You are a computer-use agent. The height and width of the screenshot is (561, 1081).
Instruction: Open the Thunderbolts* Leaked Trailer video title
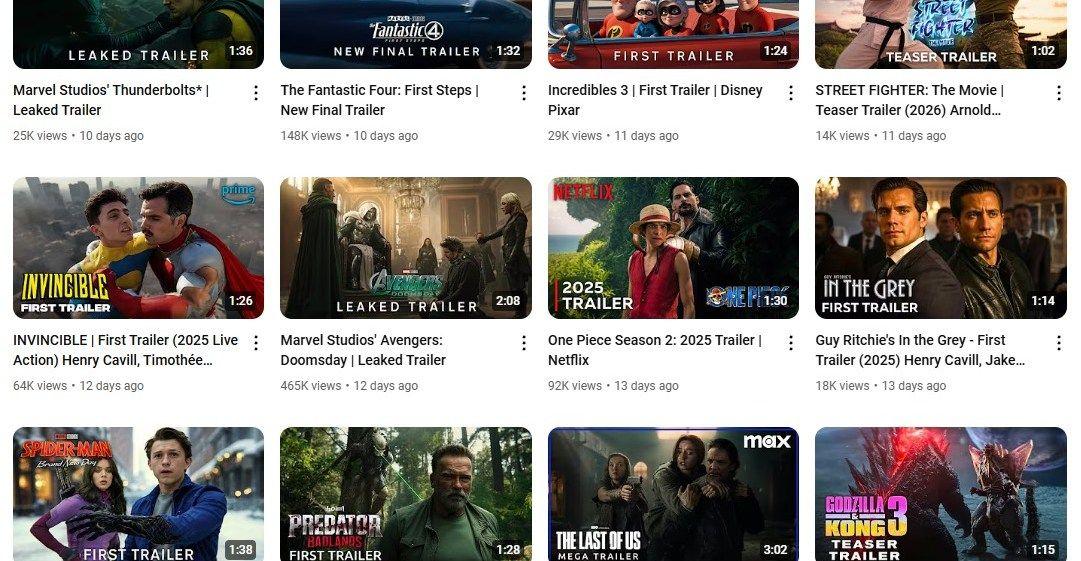point(111,100)
